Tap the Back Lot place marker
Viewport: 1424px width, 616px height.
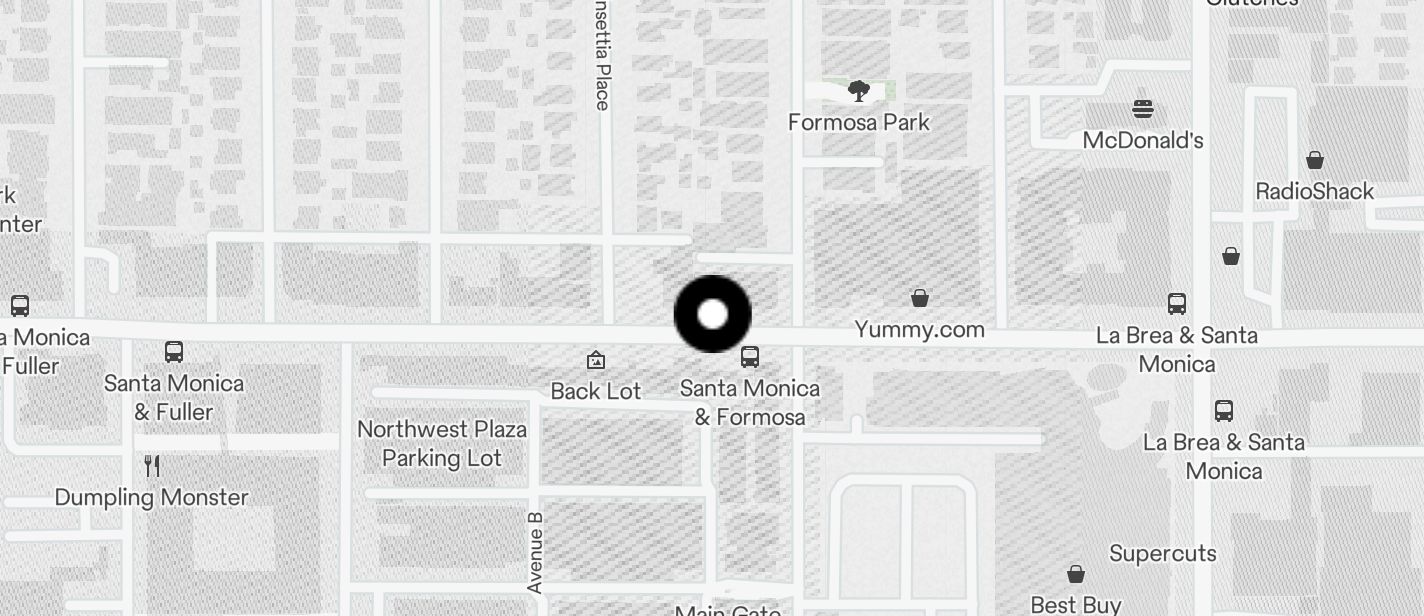pos(595,360)
